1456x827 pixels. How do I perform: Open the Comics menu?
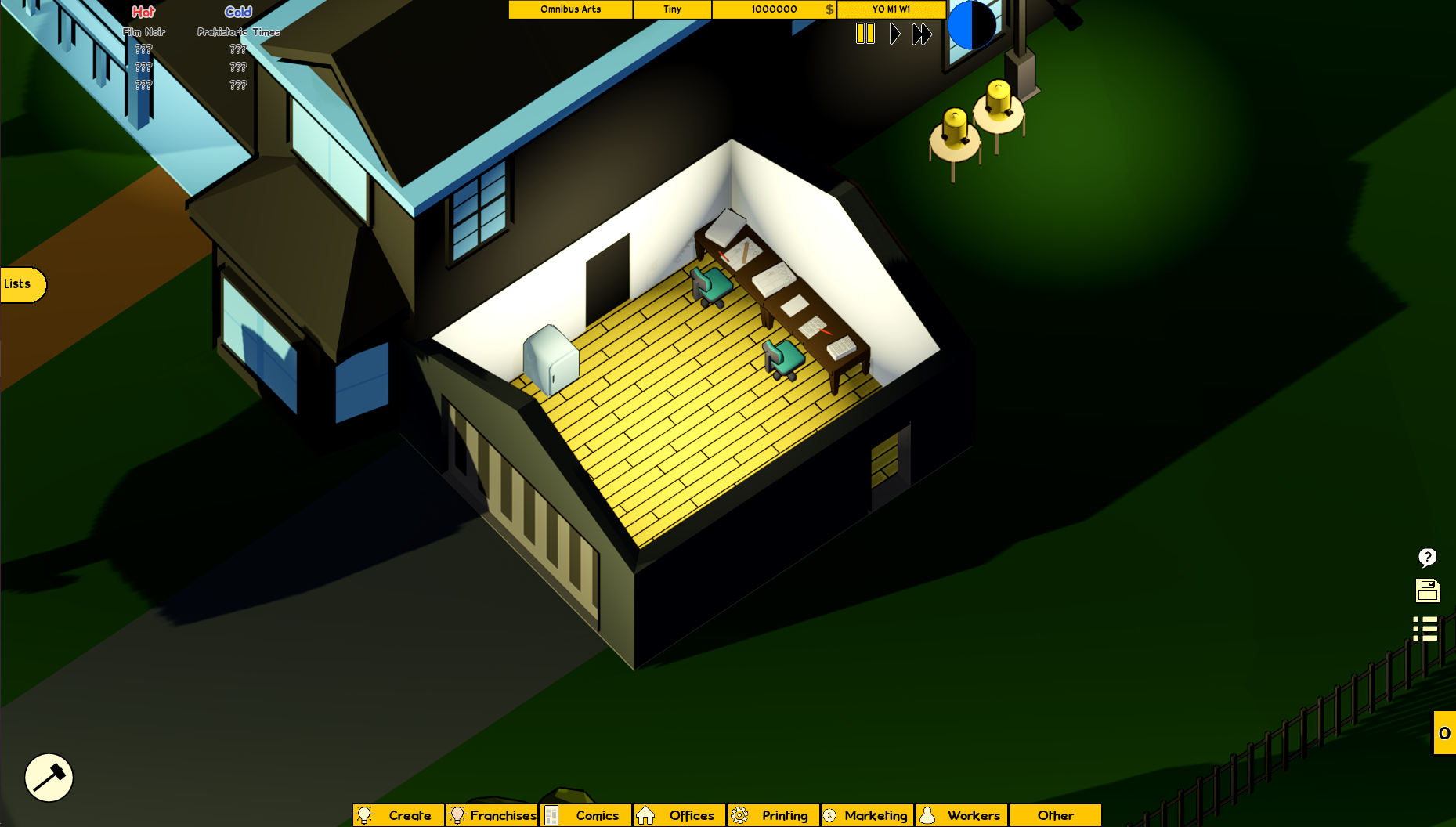click(x=586, y=815)
